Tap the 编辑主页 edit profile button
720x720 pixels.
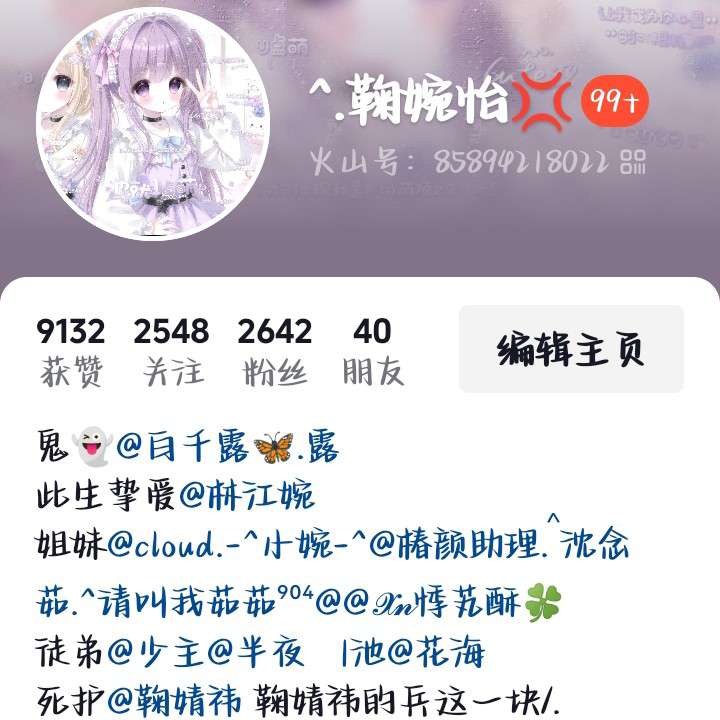[571, 350]
